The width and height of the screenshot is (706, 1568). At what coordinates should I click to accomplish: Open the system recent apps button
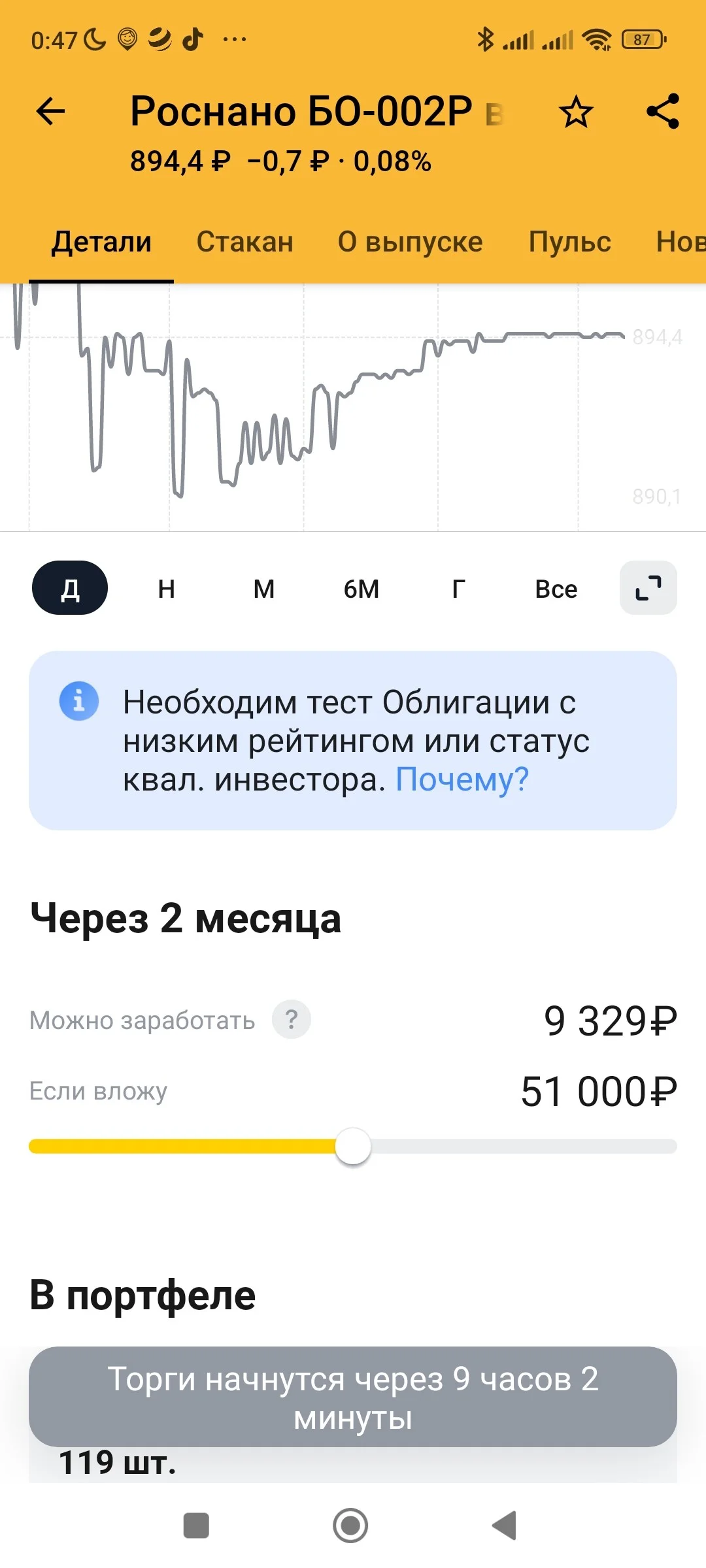196,1526
